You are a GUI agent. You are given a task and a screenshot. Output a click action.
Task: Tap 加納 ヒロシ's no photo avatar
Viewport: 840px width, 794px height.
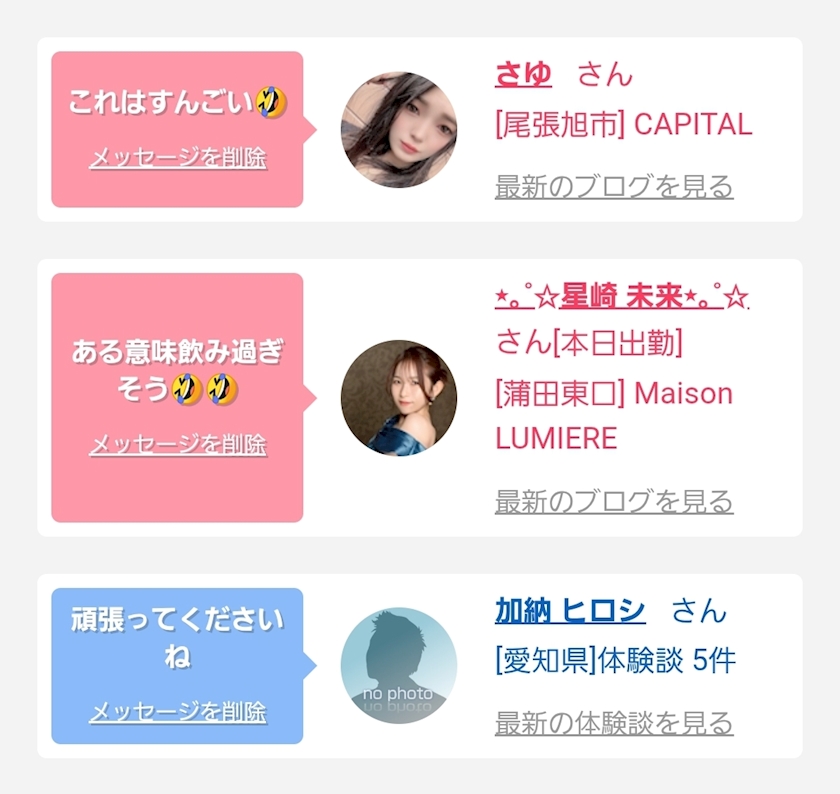(399, 665)
